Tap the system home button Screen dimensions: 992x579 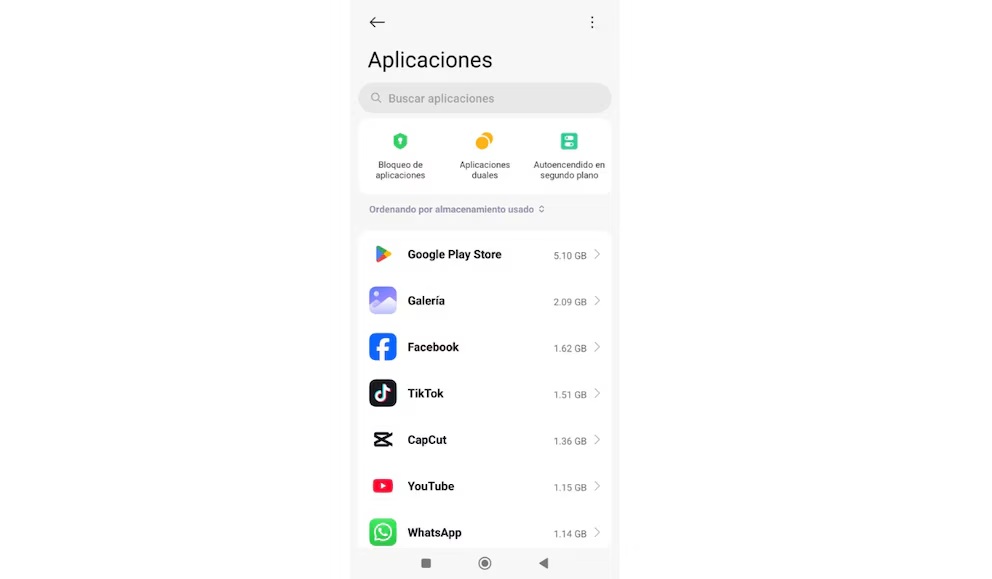485,563
